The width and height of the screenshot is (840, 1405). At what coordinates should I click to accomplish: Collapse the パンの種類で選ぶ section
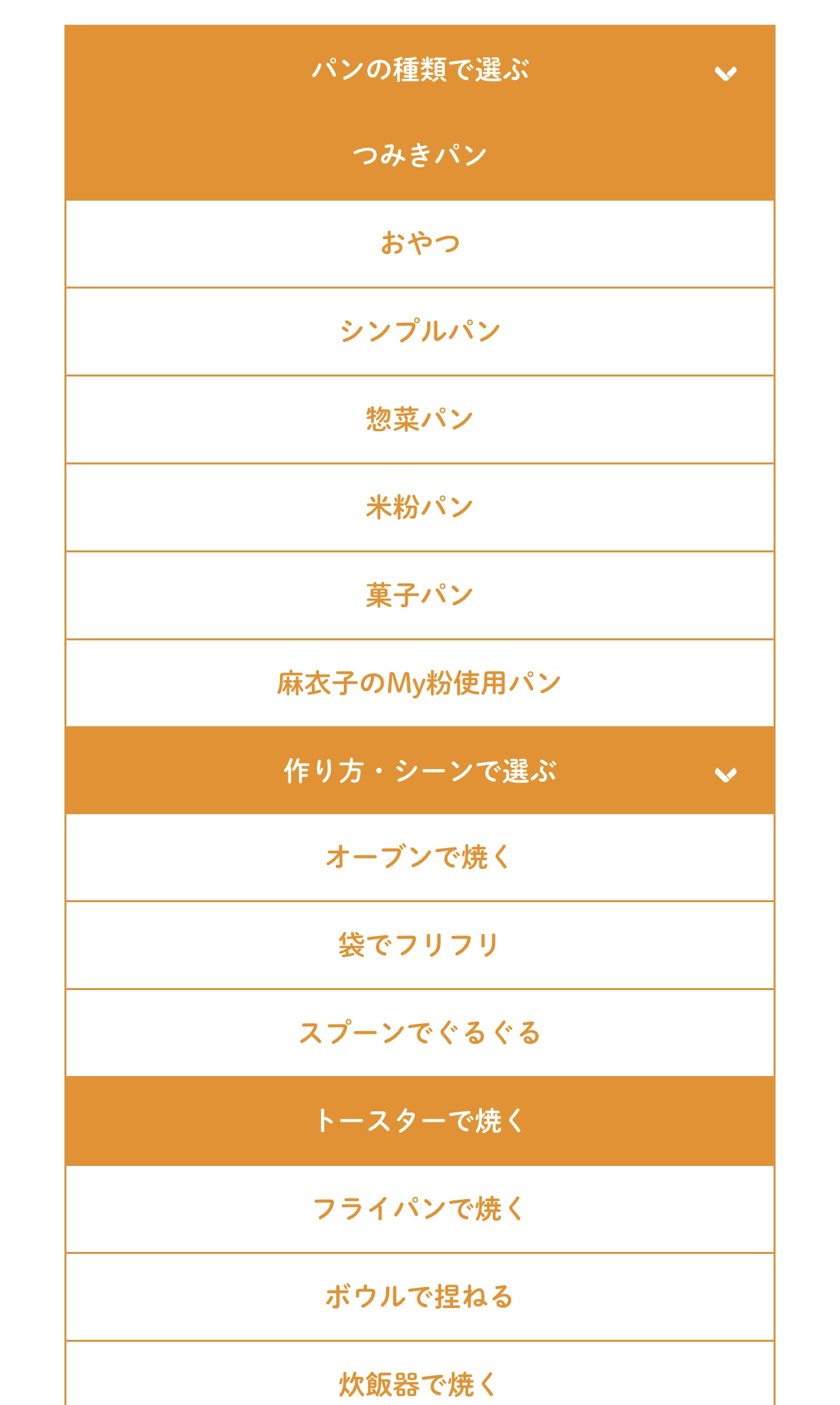point(420,69)
